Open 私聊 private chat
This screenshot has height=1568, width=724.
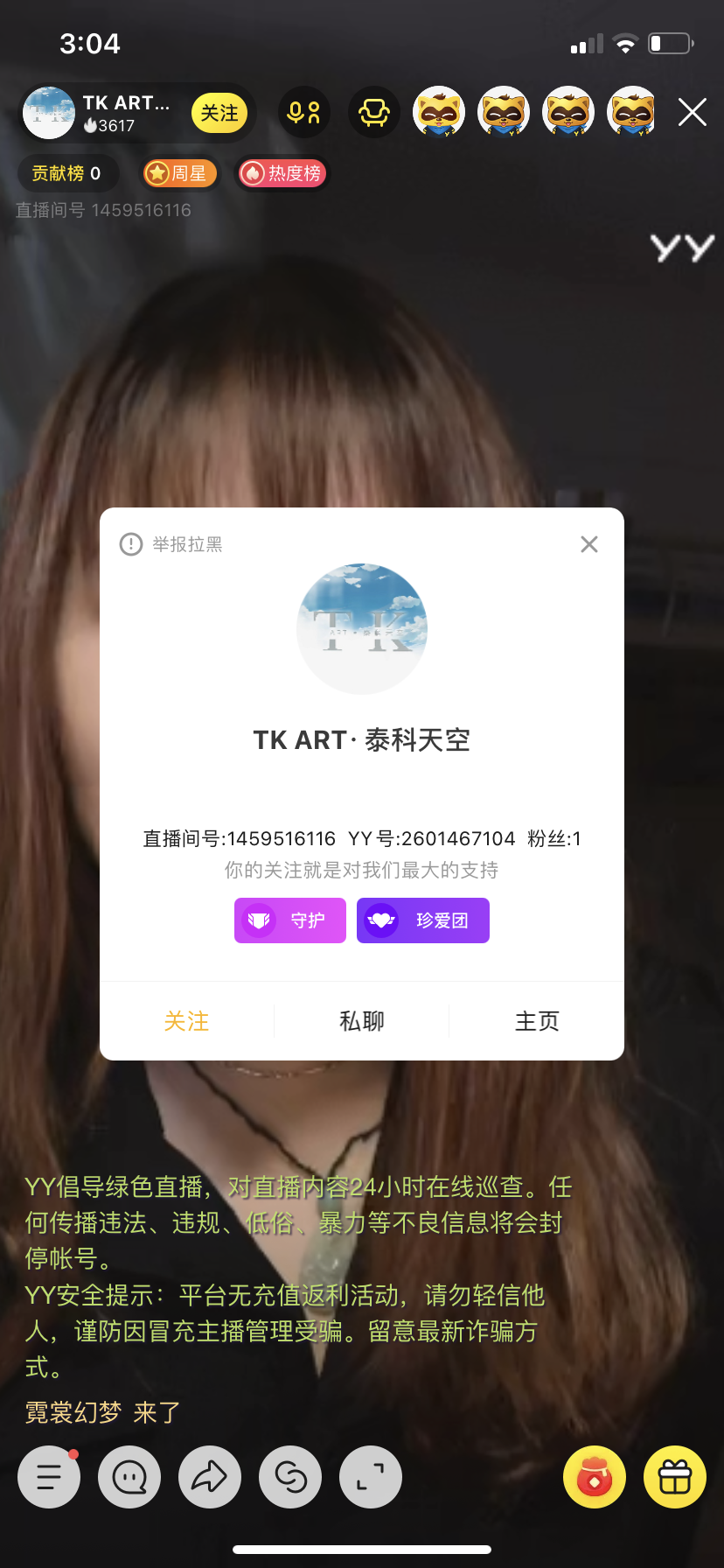(361, 1021)
